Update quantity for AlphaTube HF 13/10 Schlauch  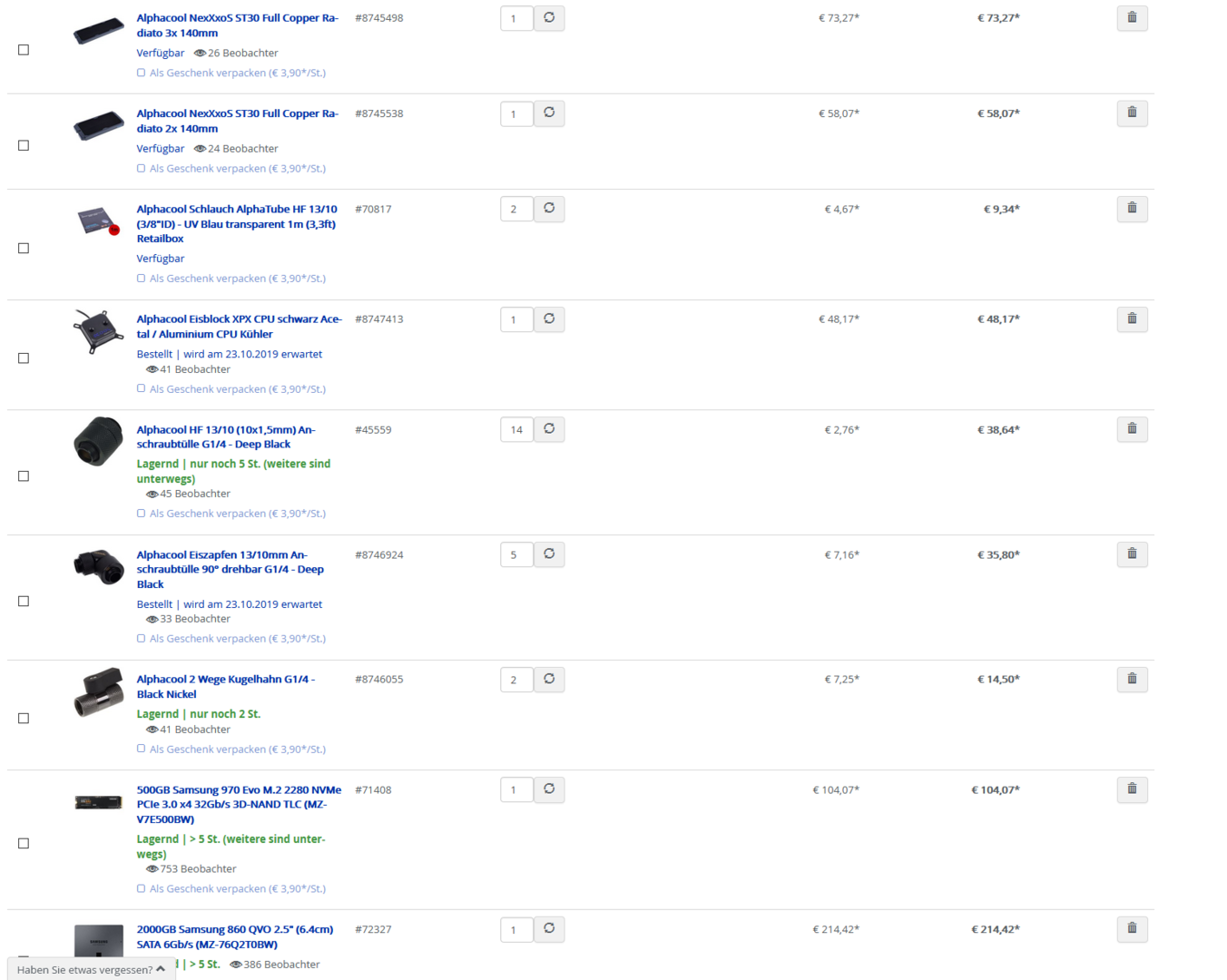549,209
